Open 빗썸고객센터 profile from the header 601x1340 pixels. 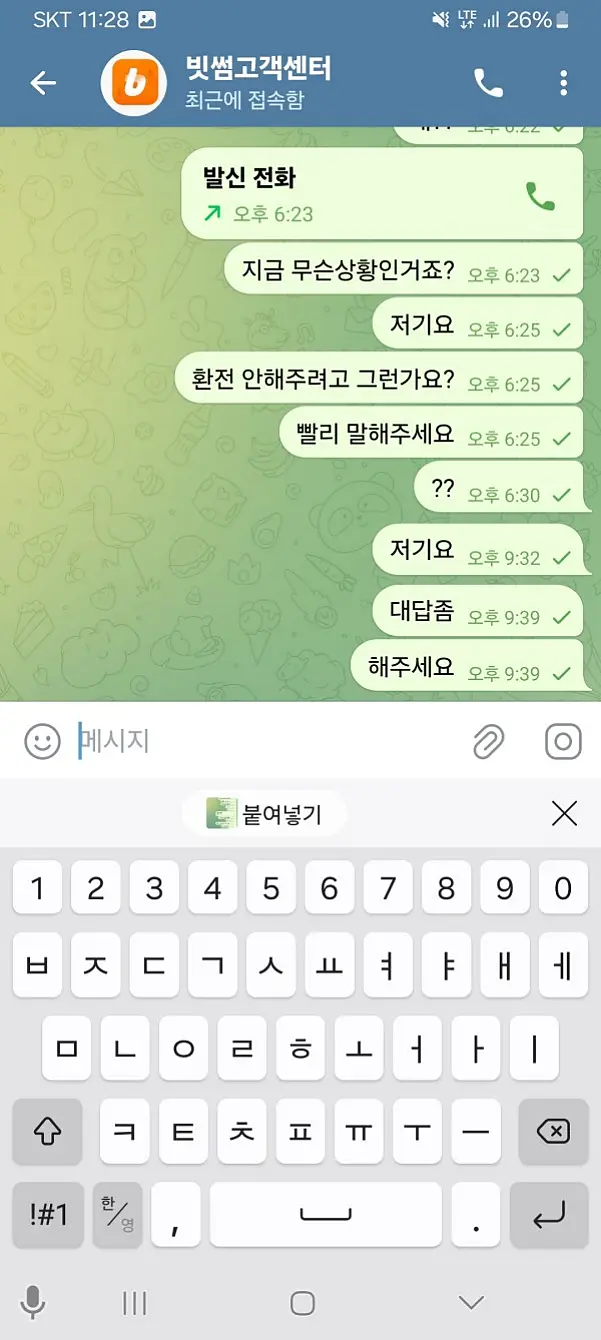click(x=257, y=82)
